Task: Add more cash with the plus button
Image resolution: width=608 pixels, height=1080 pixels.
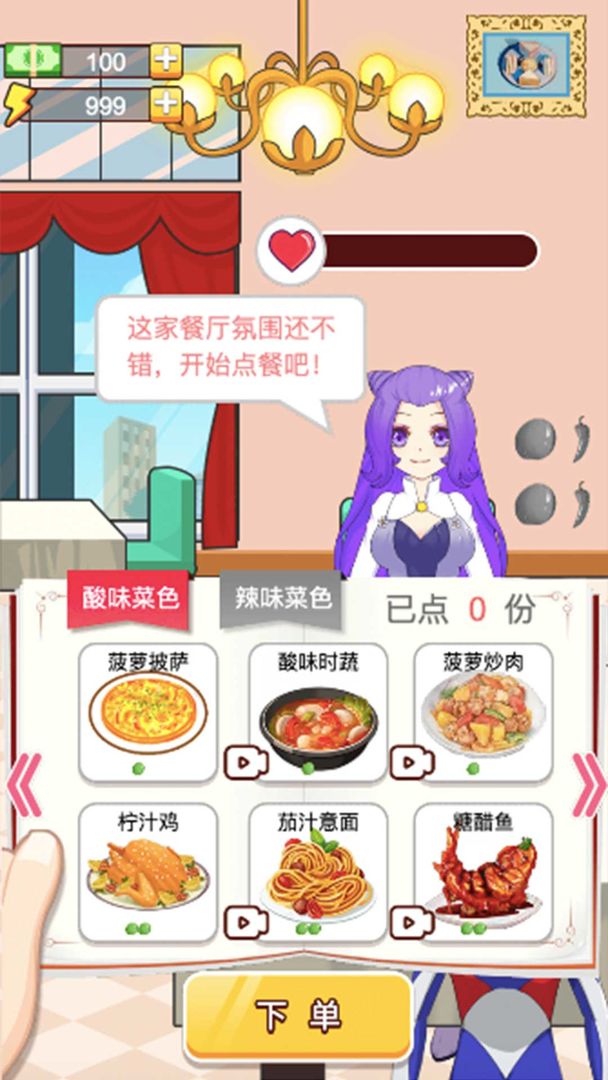Action: [x=166, y=61]
